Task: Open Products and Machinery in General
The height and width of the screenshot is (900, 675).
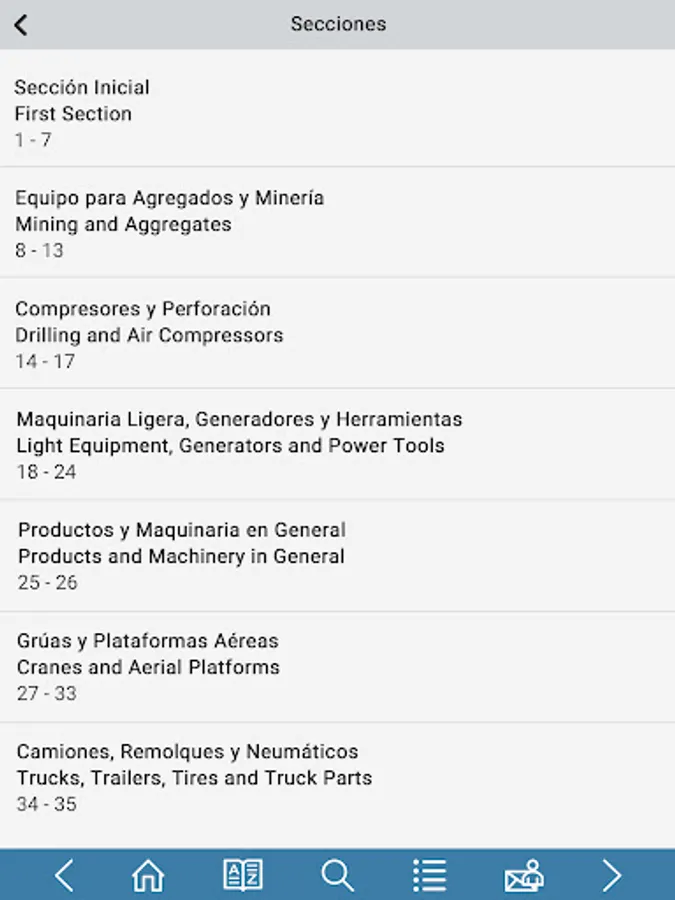Action: (338, 556)
